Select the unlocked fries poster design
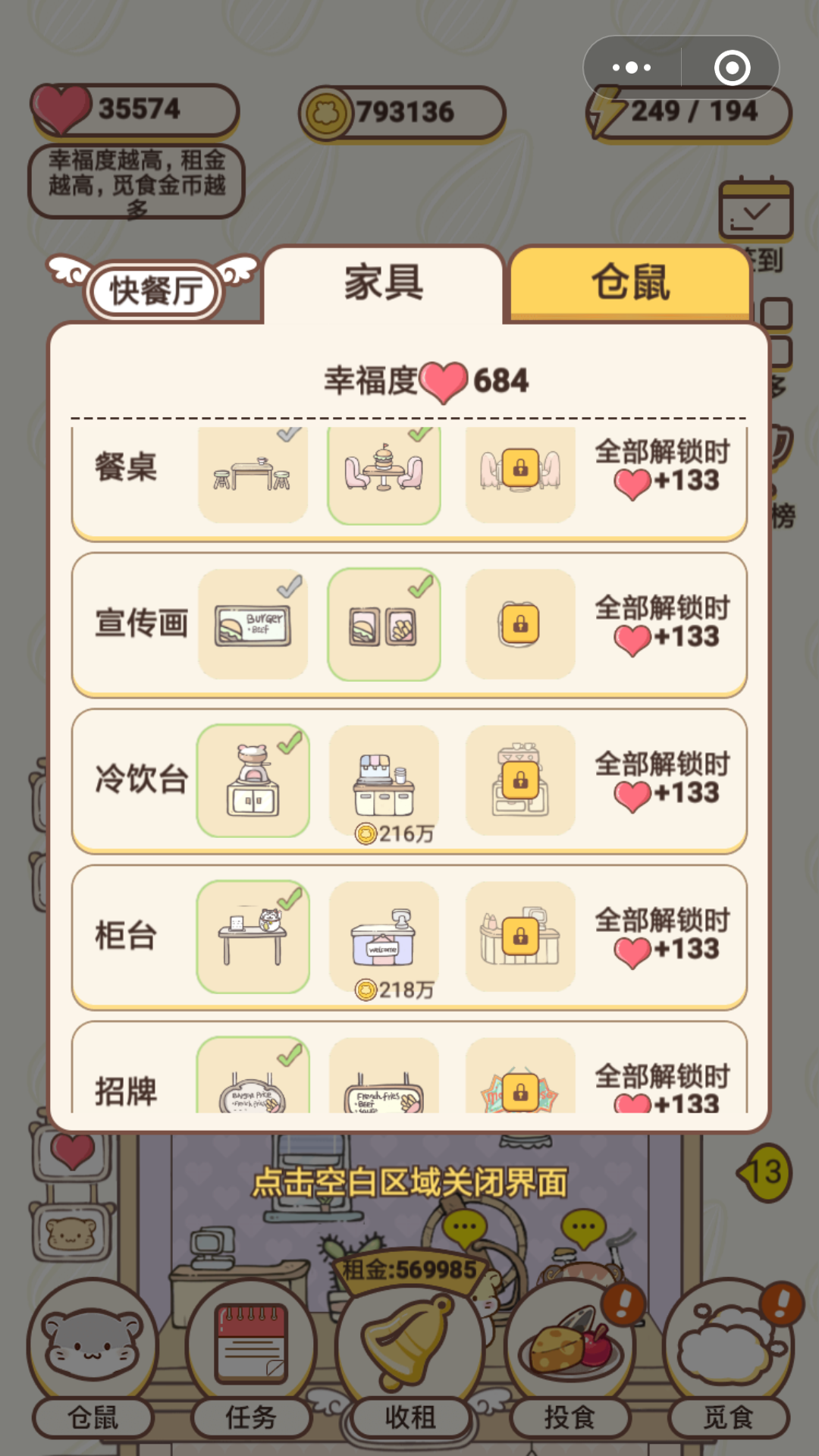819x1456 pixels. click(x=384, y=623)
